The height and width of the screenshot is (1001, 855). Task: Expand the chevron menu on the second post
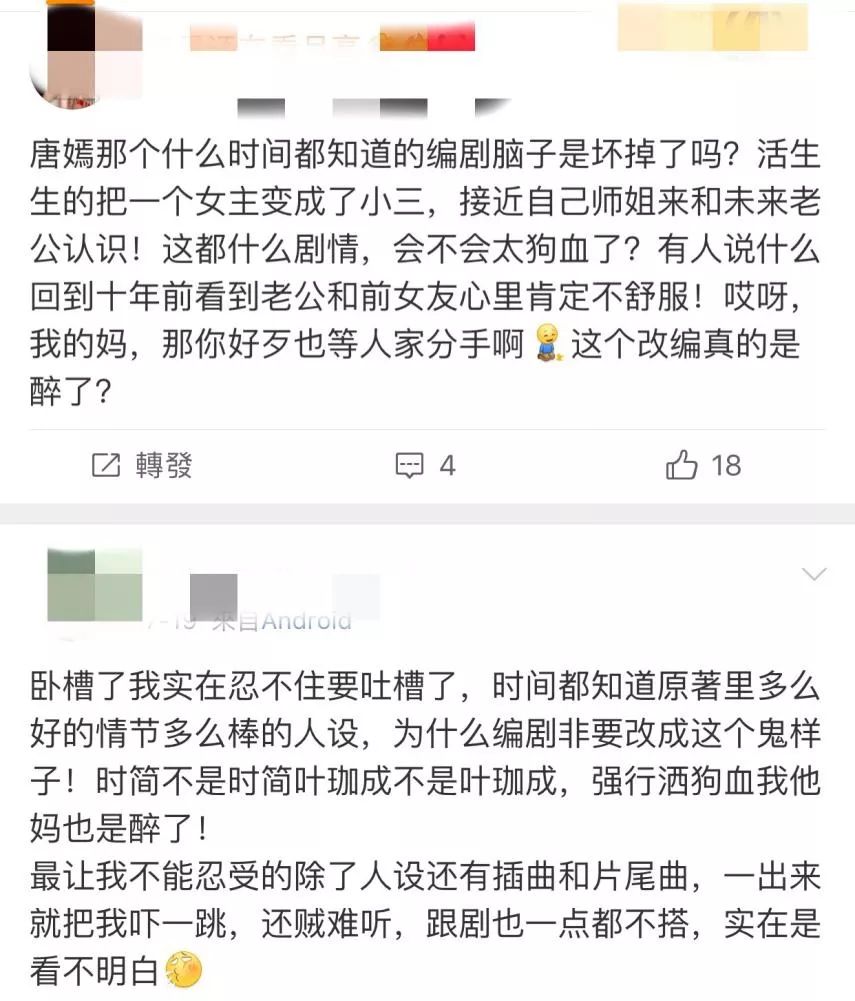pos(815,574)
